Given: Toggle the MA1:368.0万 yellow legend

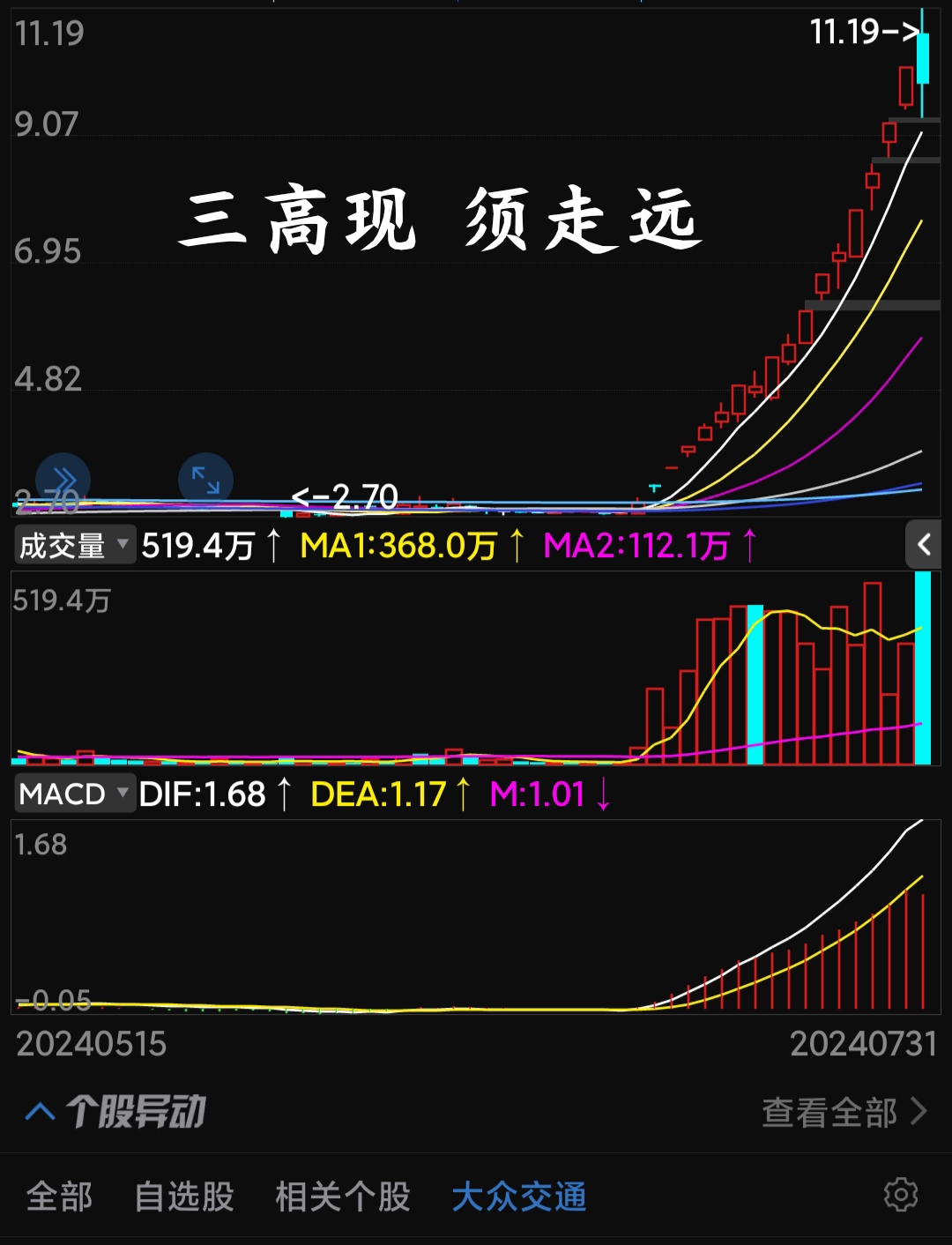Looking at the screenshot, I should (x=401, y=545).
